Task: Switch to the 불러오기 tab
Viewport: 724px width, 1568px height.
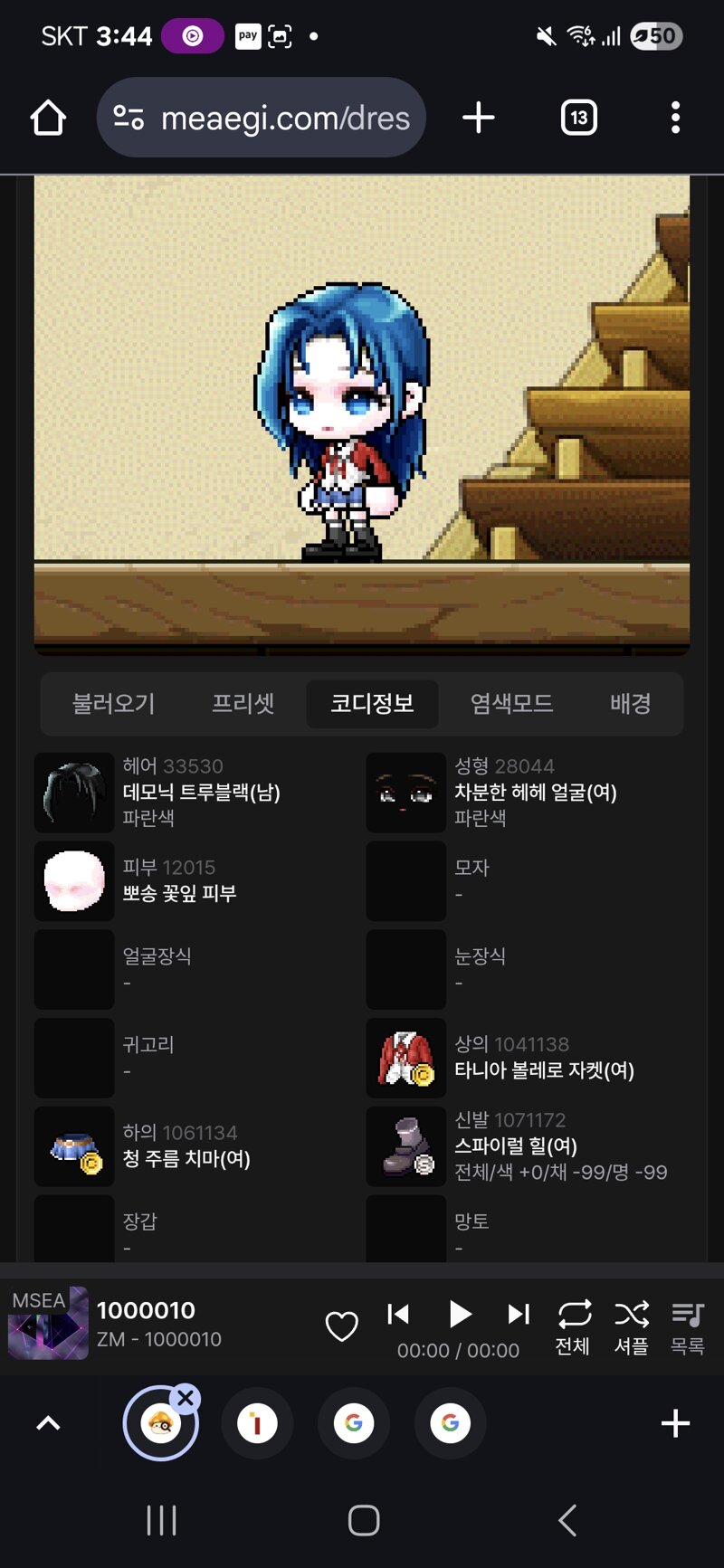Action: (x=113, y=704)
